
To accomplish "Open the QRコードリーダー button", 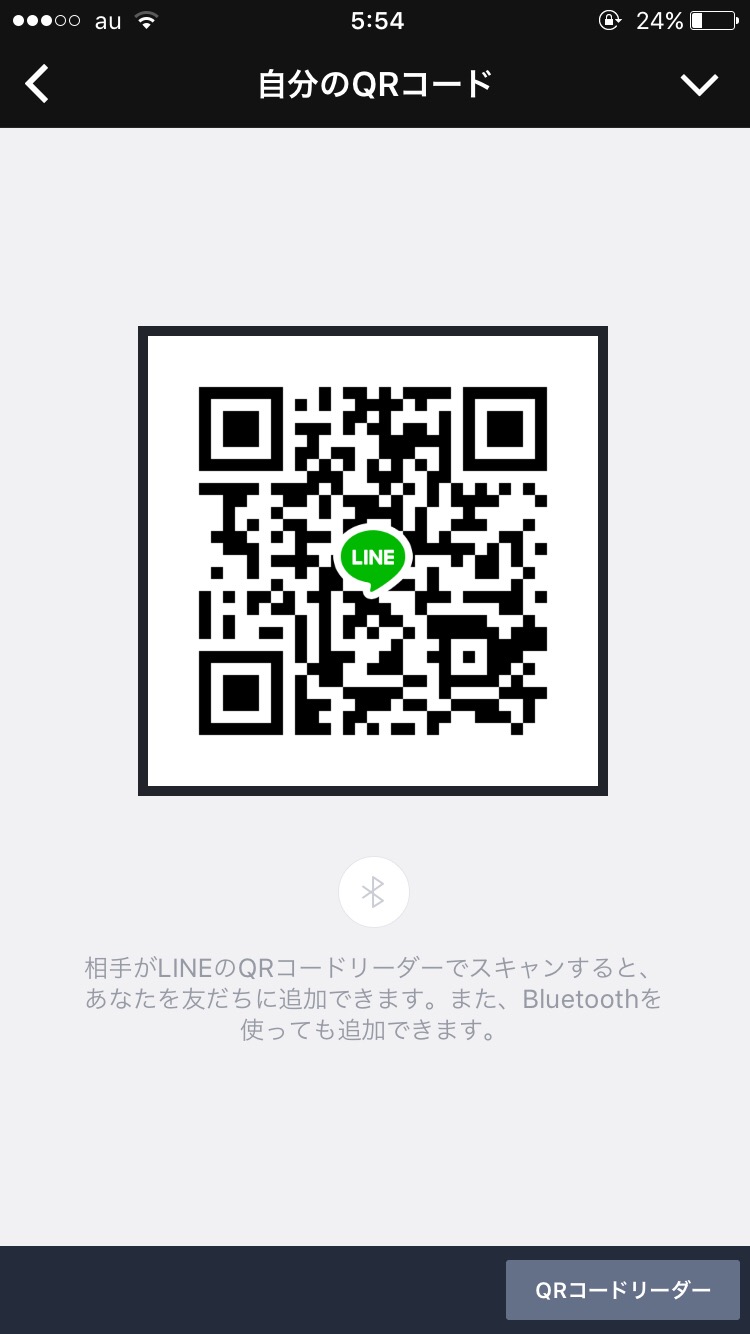I will (623, 1290).
